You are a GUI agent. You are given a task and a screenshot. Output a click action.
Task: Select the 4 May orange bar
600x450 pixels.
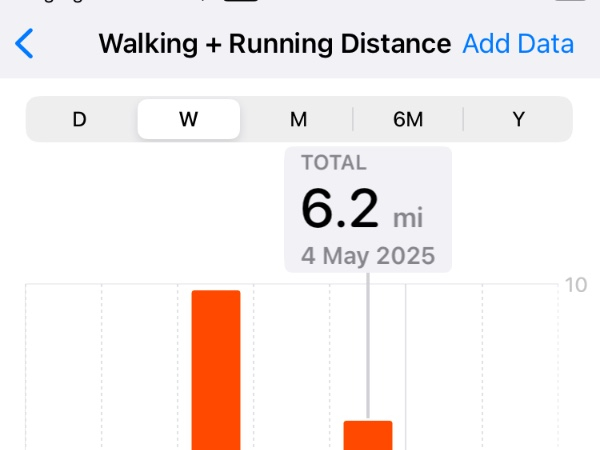pyautogui.click(x=368, y=435)
